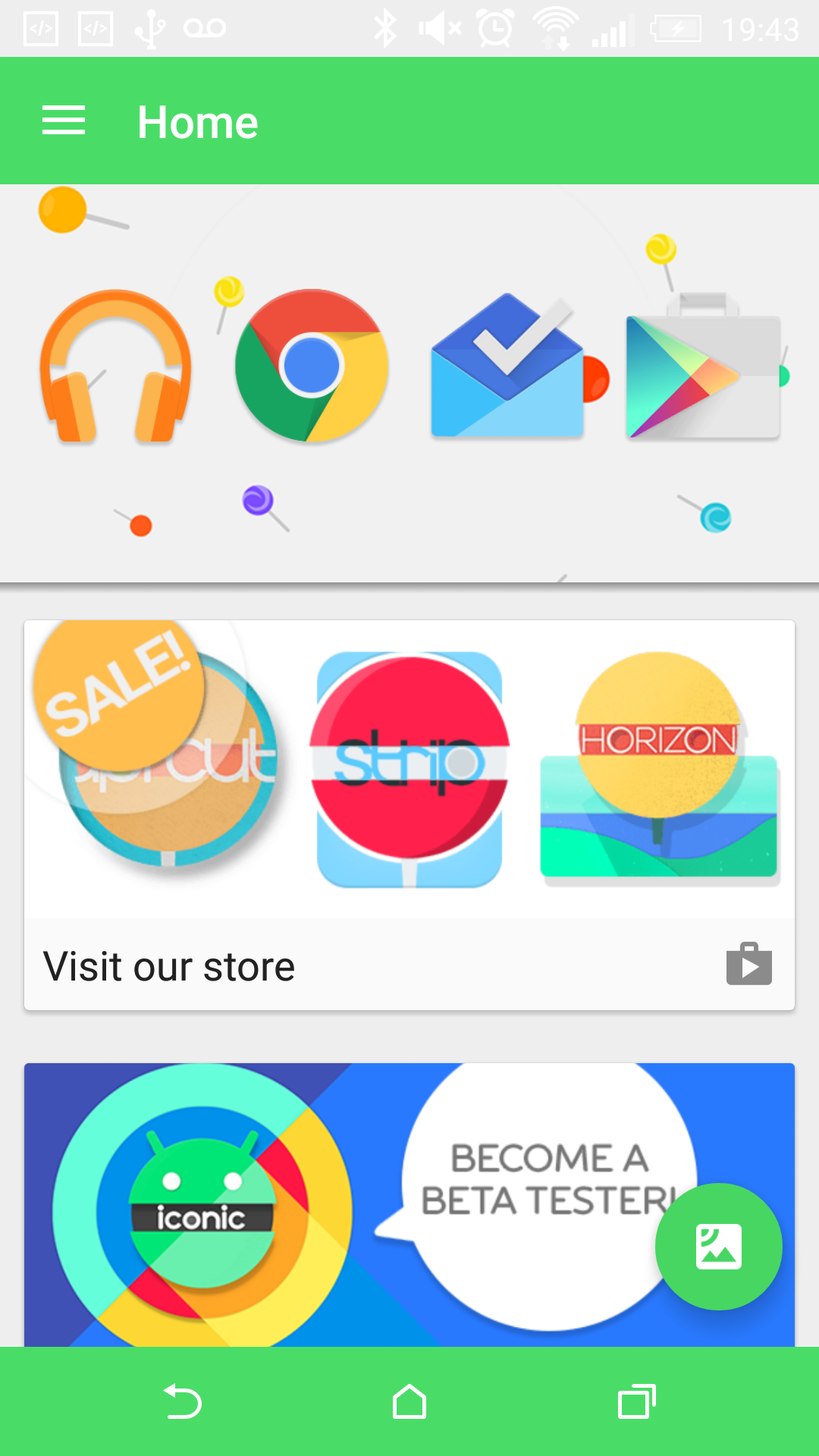Open the navigation drawer
The image size is (819, 1456).
(x=64, y=121)
